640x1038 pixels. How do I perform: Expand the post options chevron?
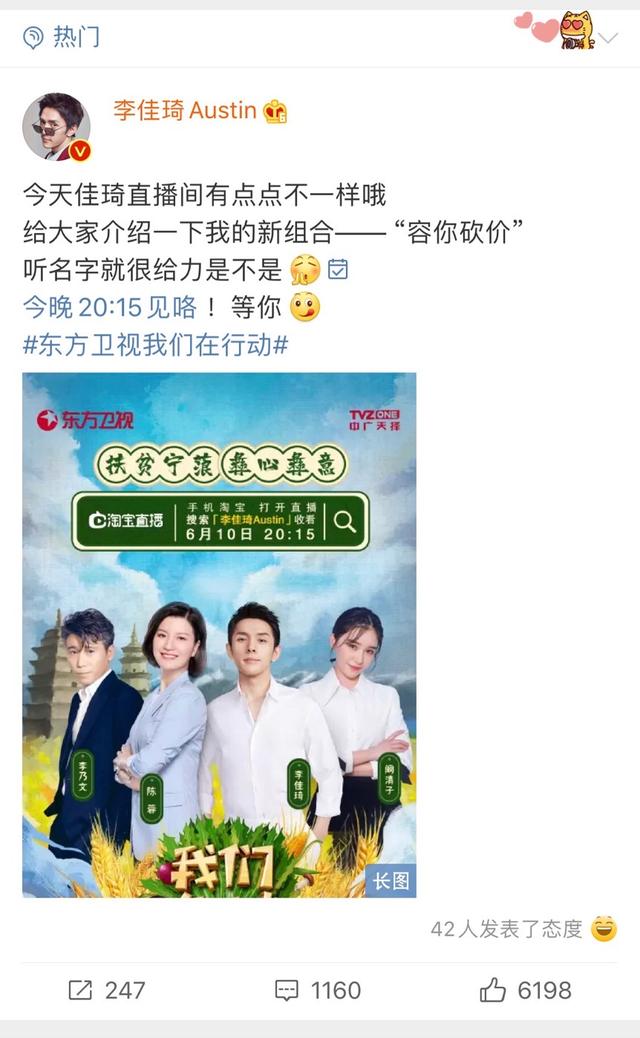(x=608, y=38)
